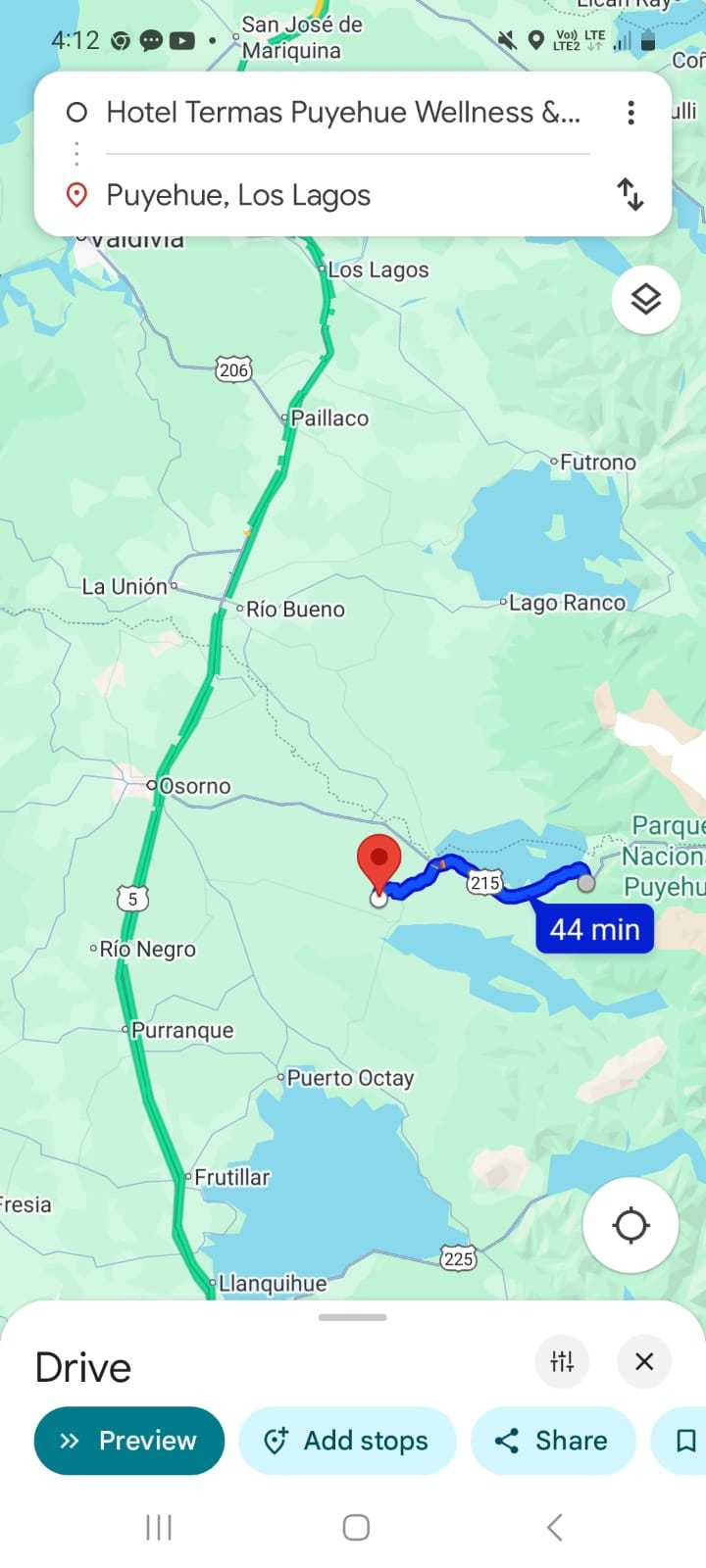Share the driving directions
The height and width of the screenshot is (1568, 706).
(x=552, y=1441)
